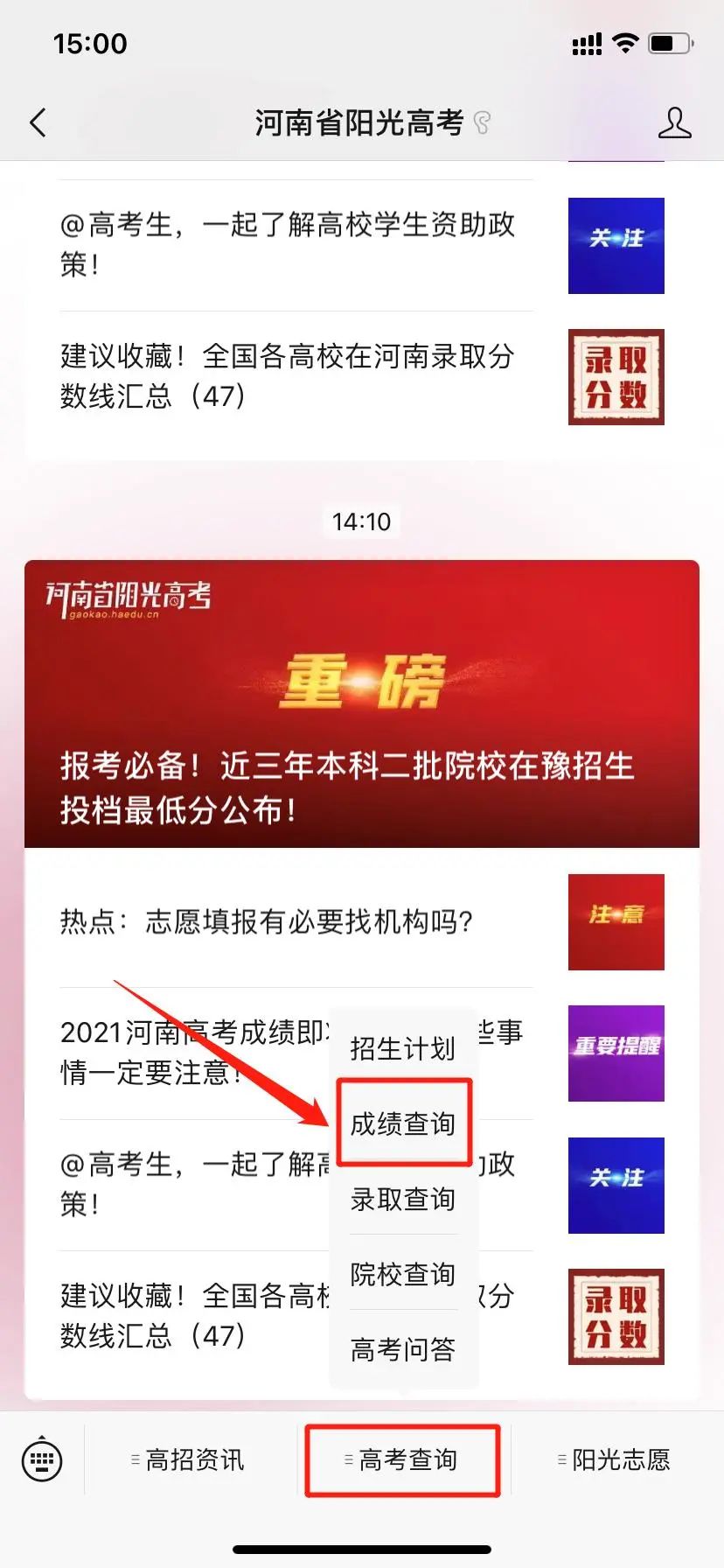Go back from 河南省阳光高考 chat

click(38, 123)
